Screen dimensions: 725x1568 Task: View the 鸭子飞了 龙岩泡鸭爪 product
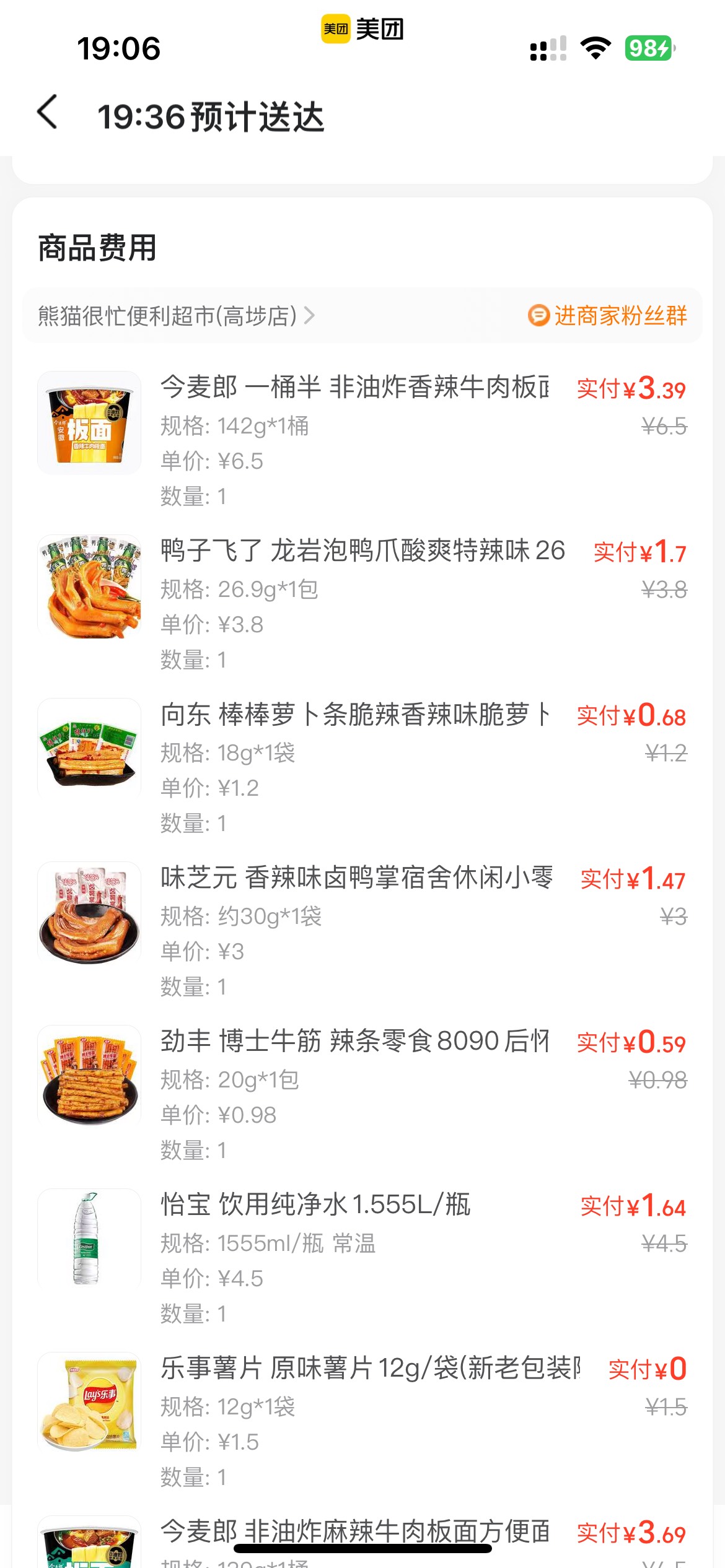click(362, 551)
